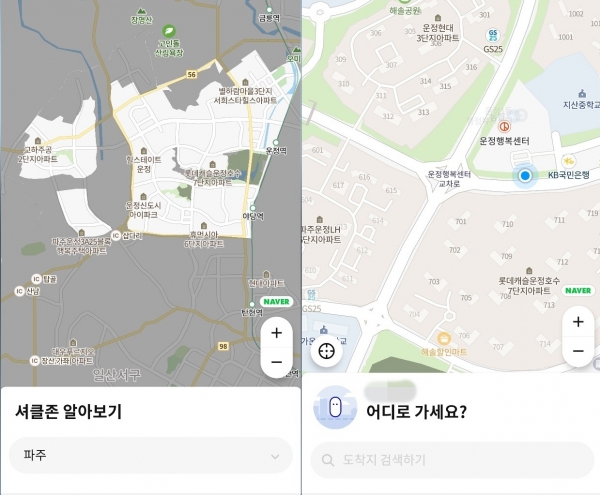This screenshot has width=600, height=495.
Task: Zoom out on the 셔클존 map
Action: click(277, 361)
